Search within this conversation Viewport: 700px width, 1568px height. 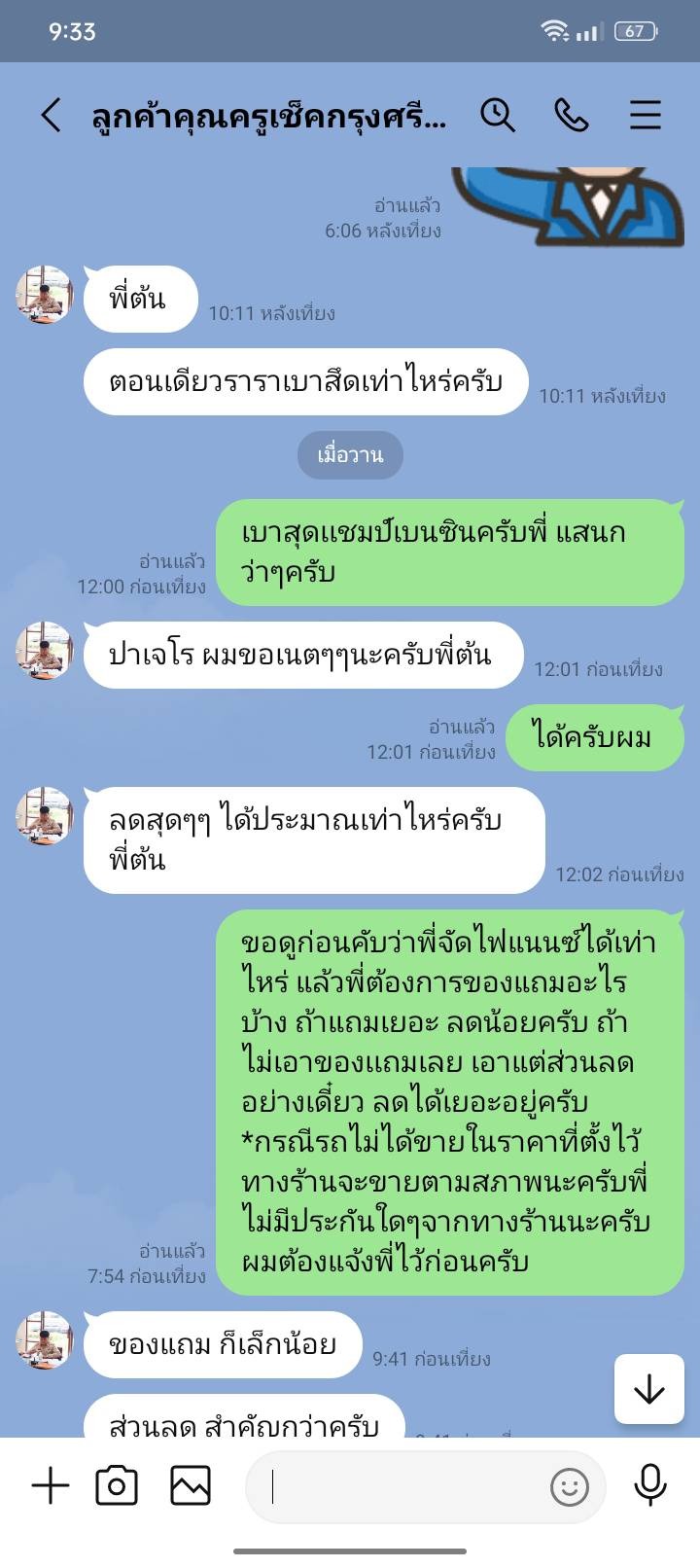497,116
